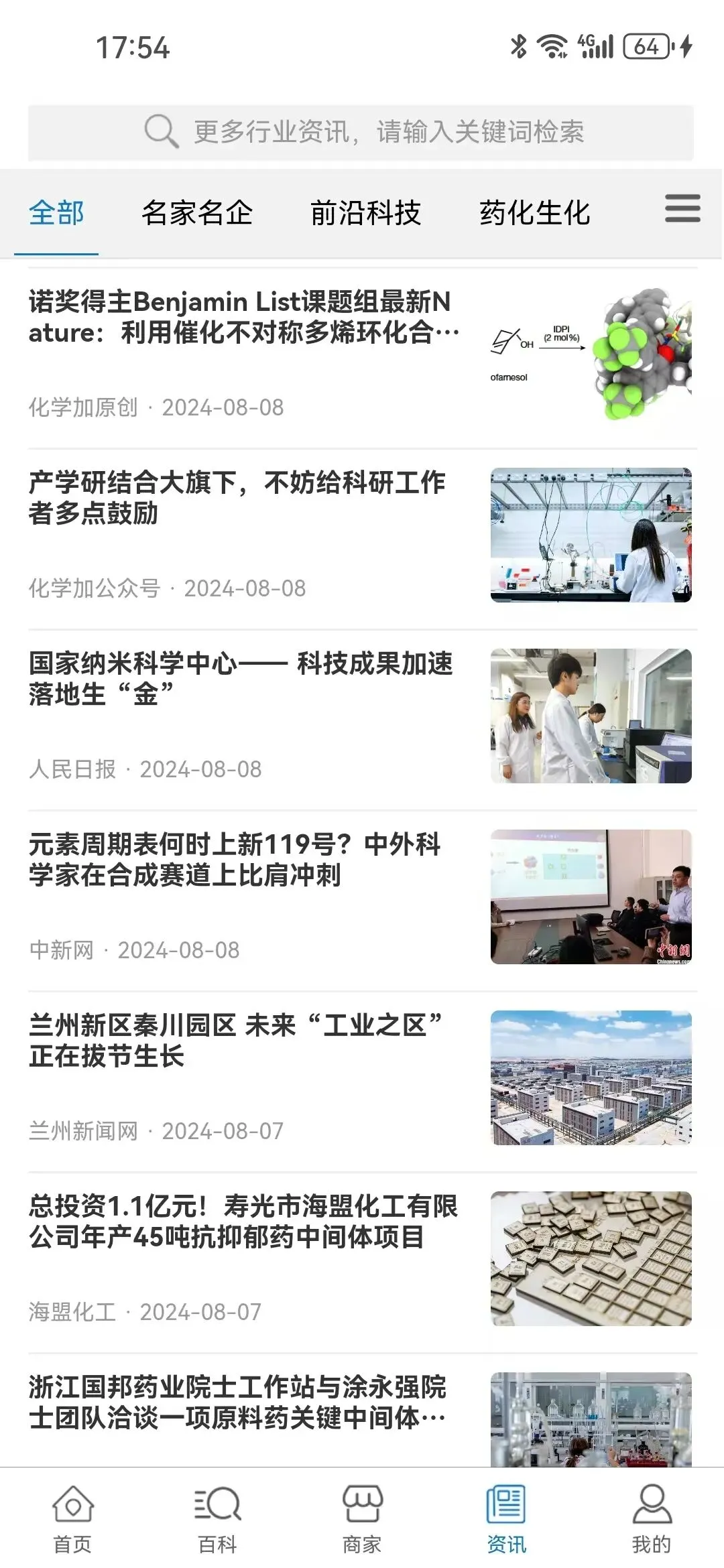
Task: Open the 浙江国邦药业院士工作站 article
Action: click(x=237, y=1402)
